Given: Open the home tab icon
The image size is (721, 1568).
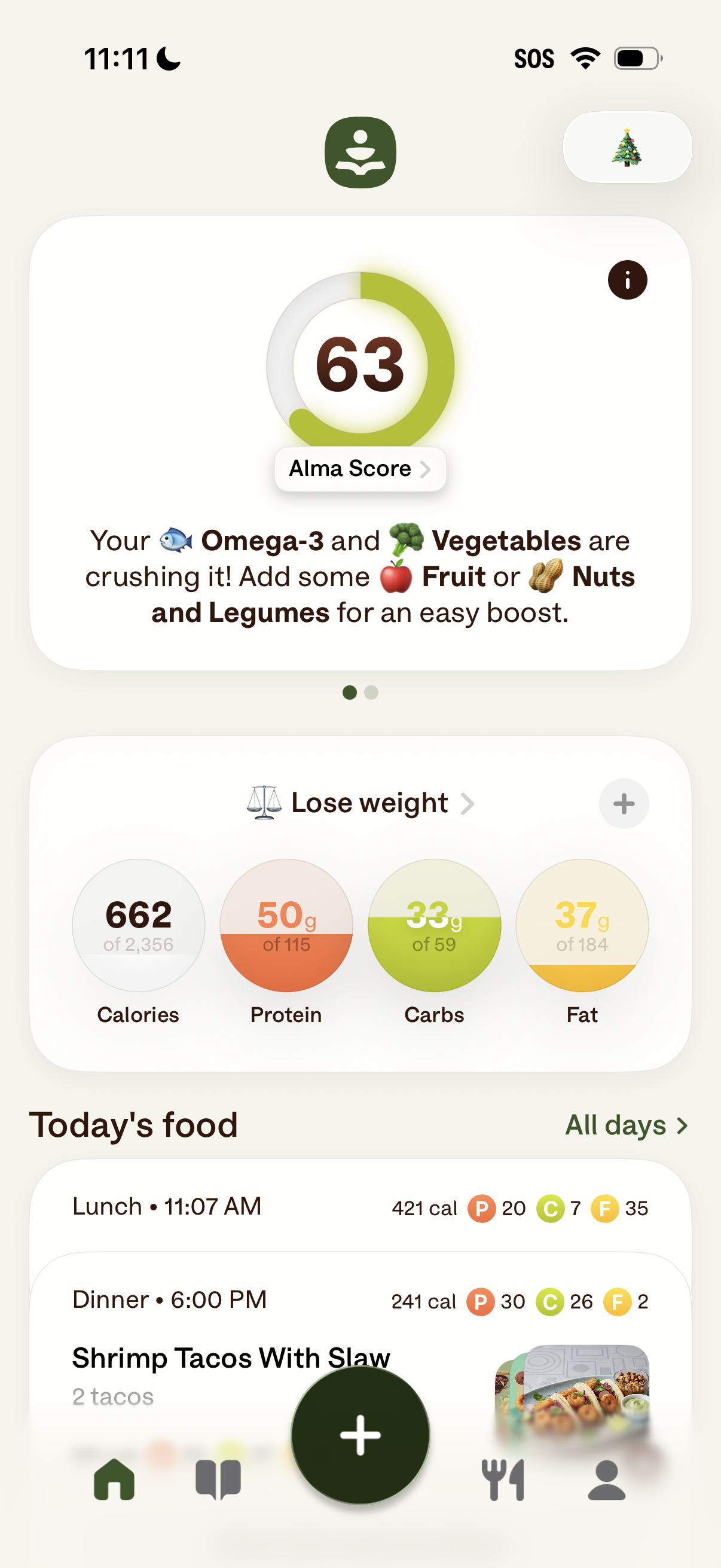Looking at the screenshot, I should (113, 1480).
